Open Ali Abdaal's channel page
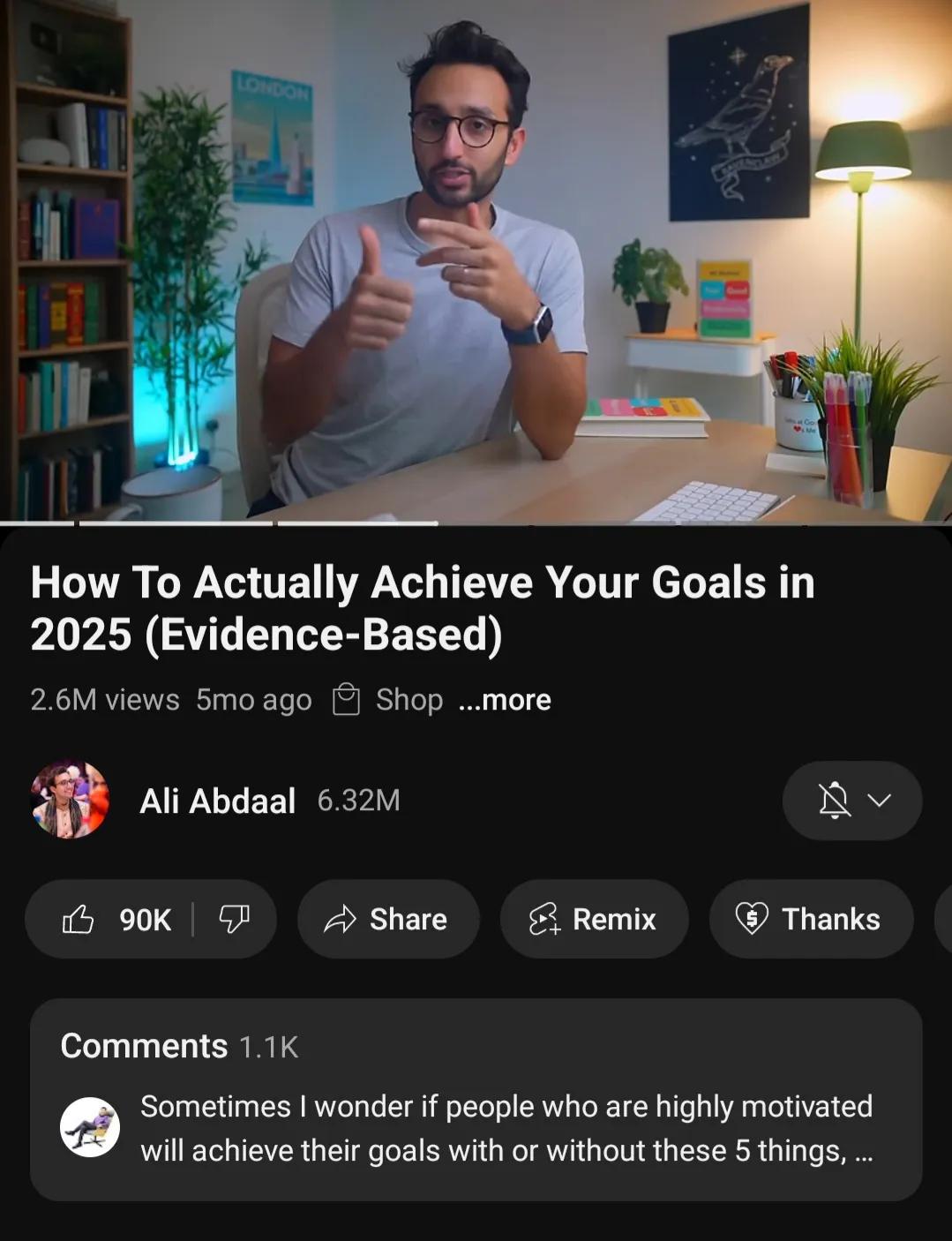 pyautogui.click(x=217, y=801)
